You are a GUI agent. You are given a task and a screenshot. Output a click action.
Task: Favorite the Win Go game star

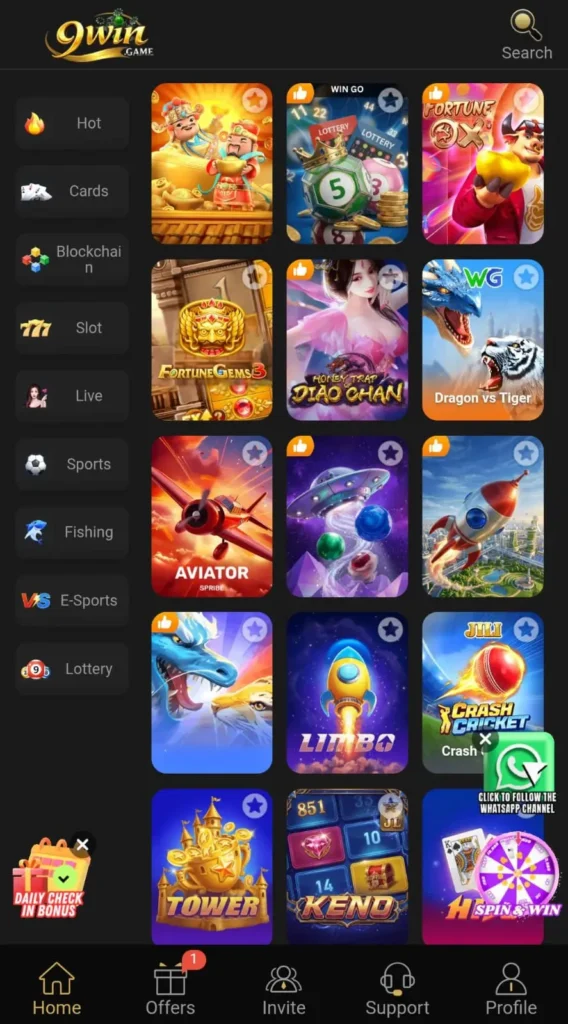coord(390,100)
